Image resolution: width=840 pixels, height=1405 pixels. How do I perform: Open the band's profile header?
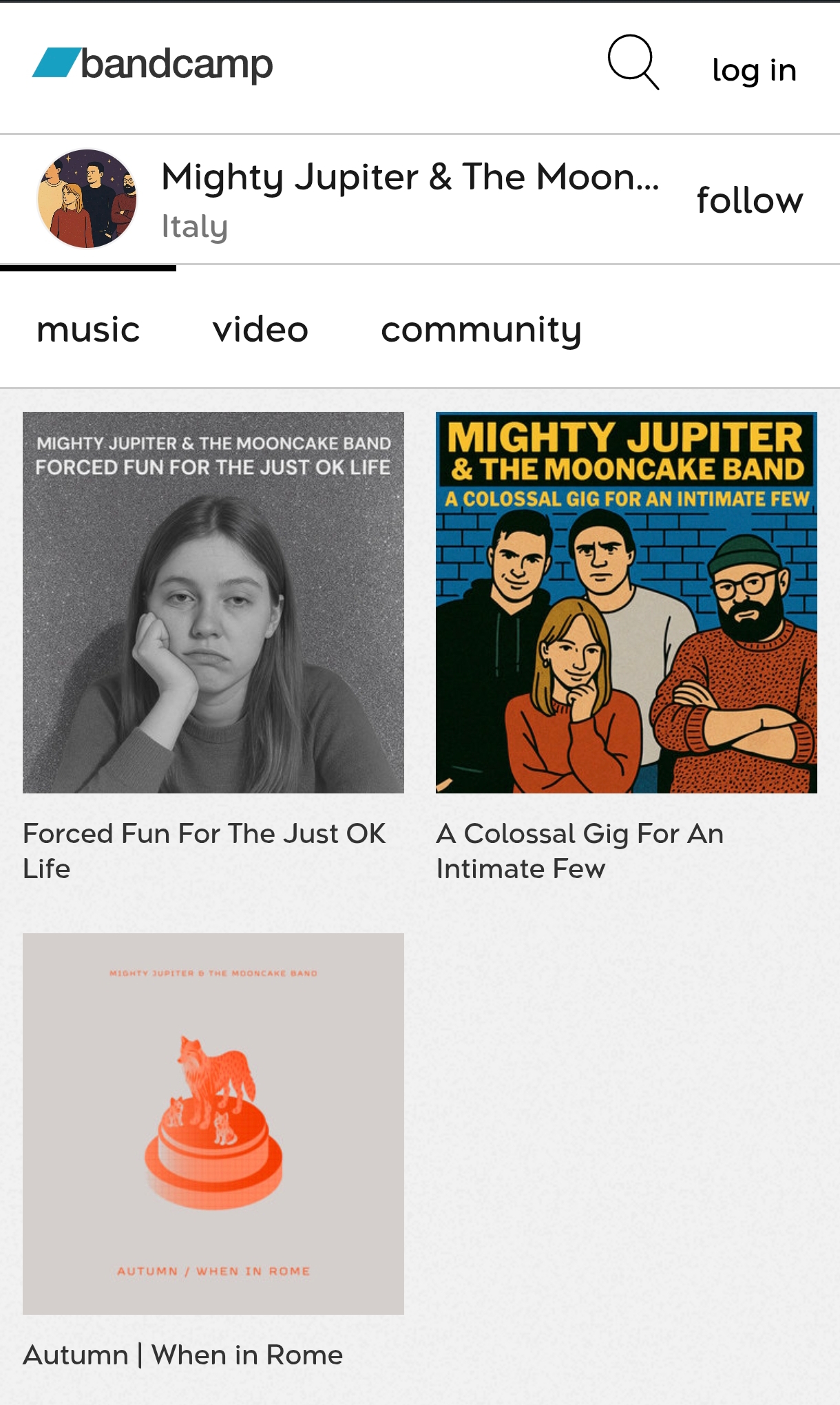[410, 177]
